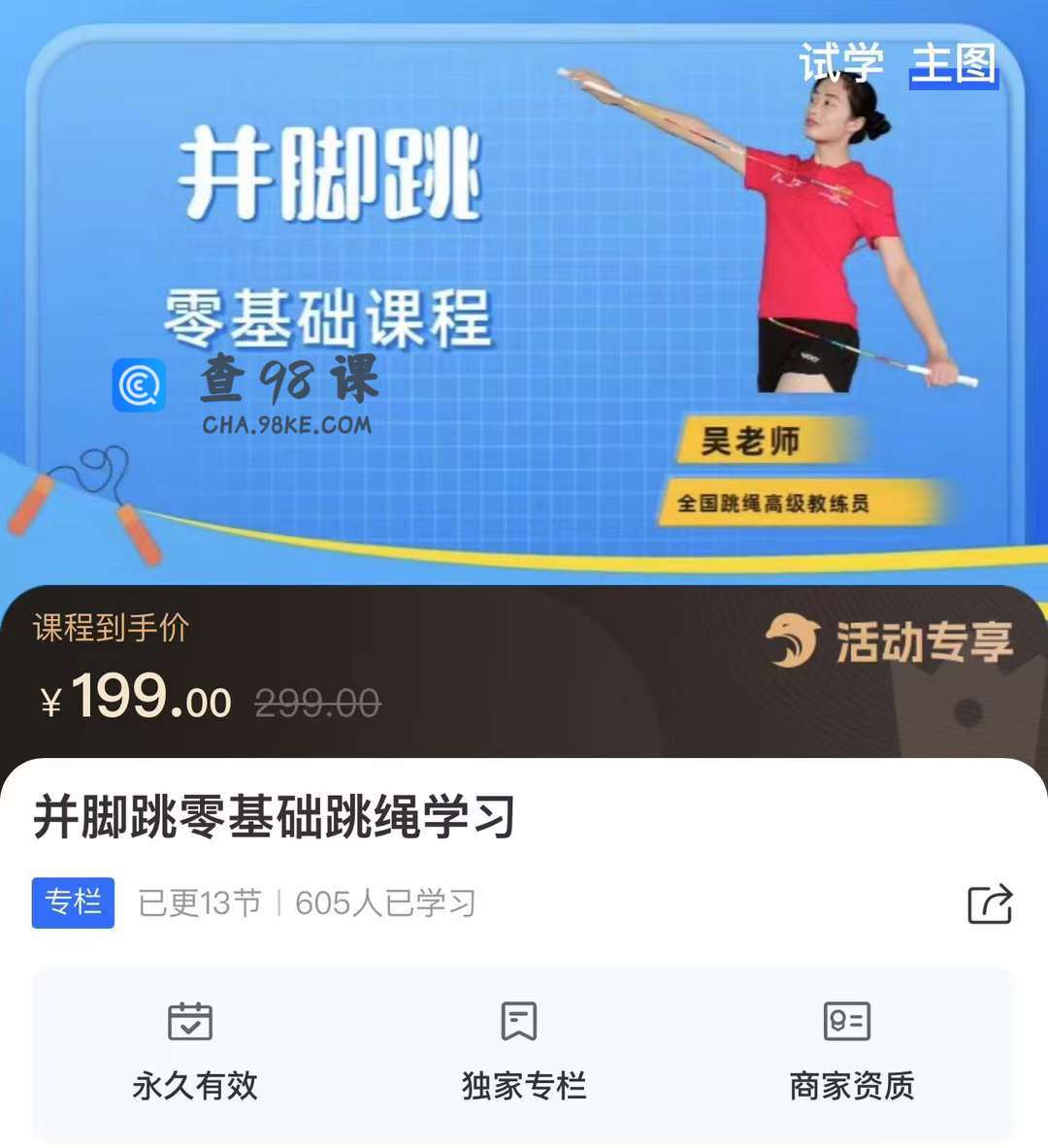Select the 主图 tab
This screenshot has width=1048, height=1148.
tap(953, 64)
